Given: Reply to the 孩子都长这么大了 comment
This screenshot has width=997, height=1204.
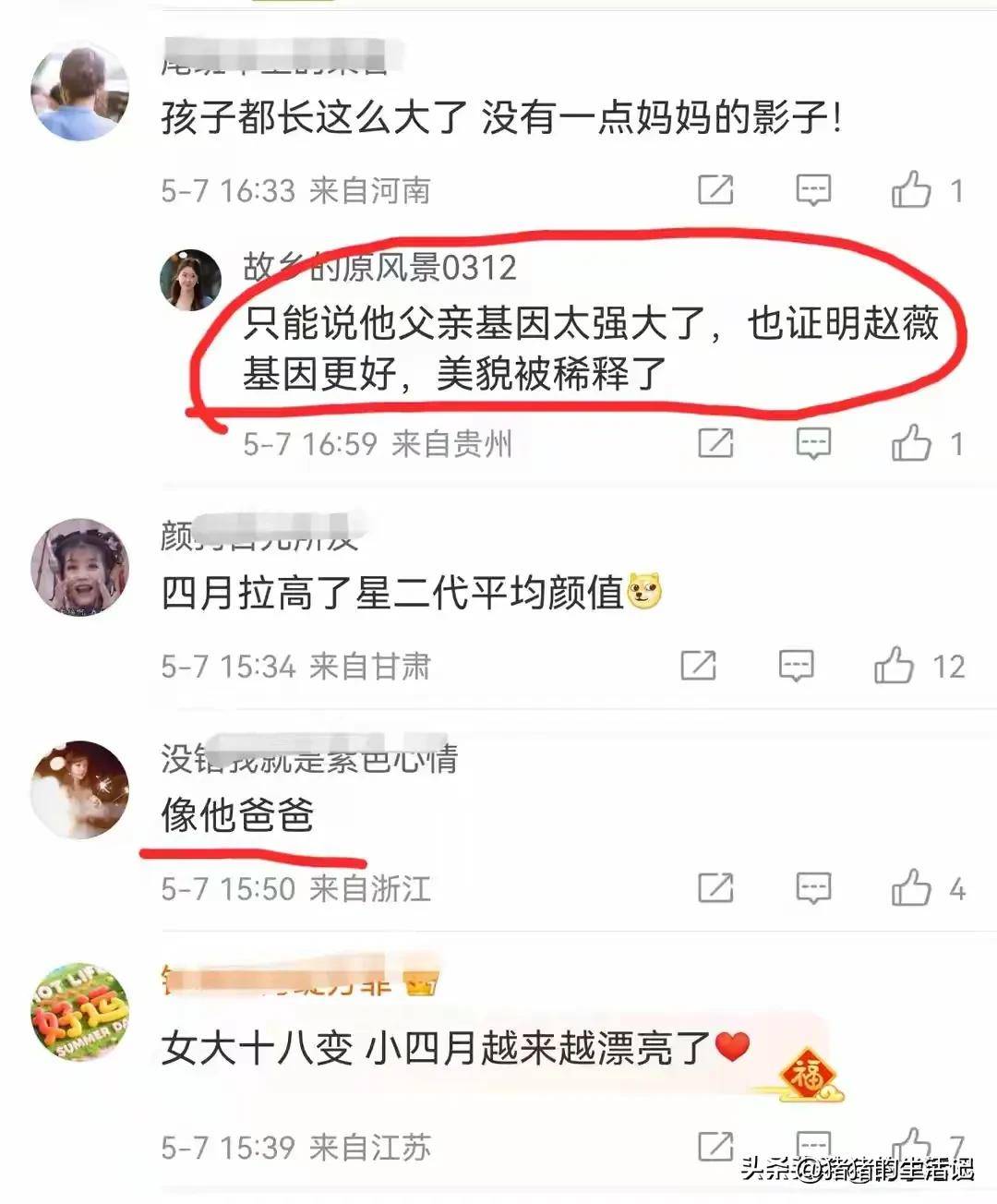Looking at the screenshot, I should (x=813, y=190).
